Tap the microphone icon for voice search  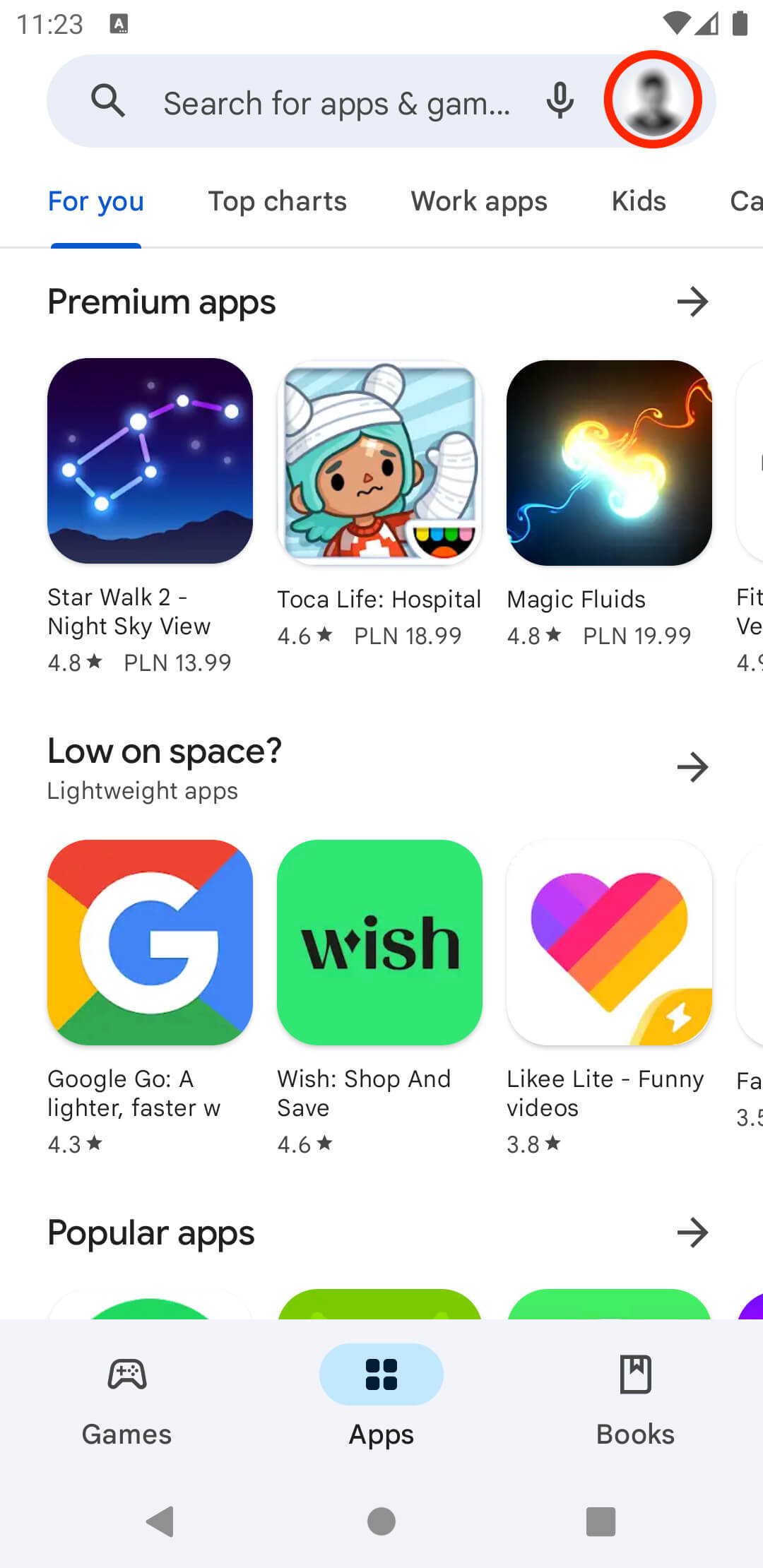point(559,101)
